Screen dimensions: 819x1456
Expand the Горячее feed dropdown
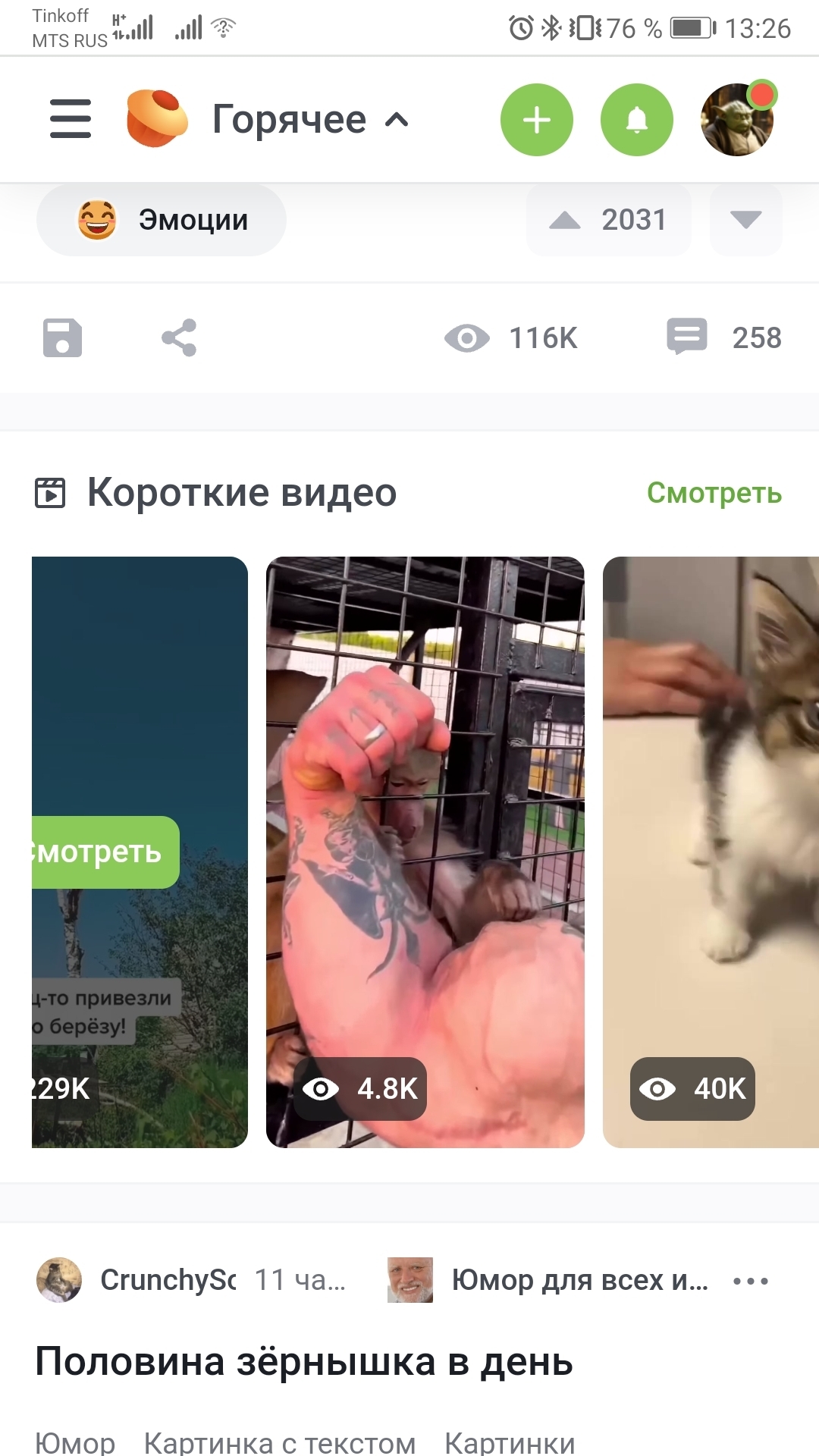pyautogui.click(x=310, y=120)
